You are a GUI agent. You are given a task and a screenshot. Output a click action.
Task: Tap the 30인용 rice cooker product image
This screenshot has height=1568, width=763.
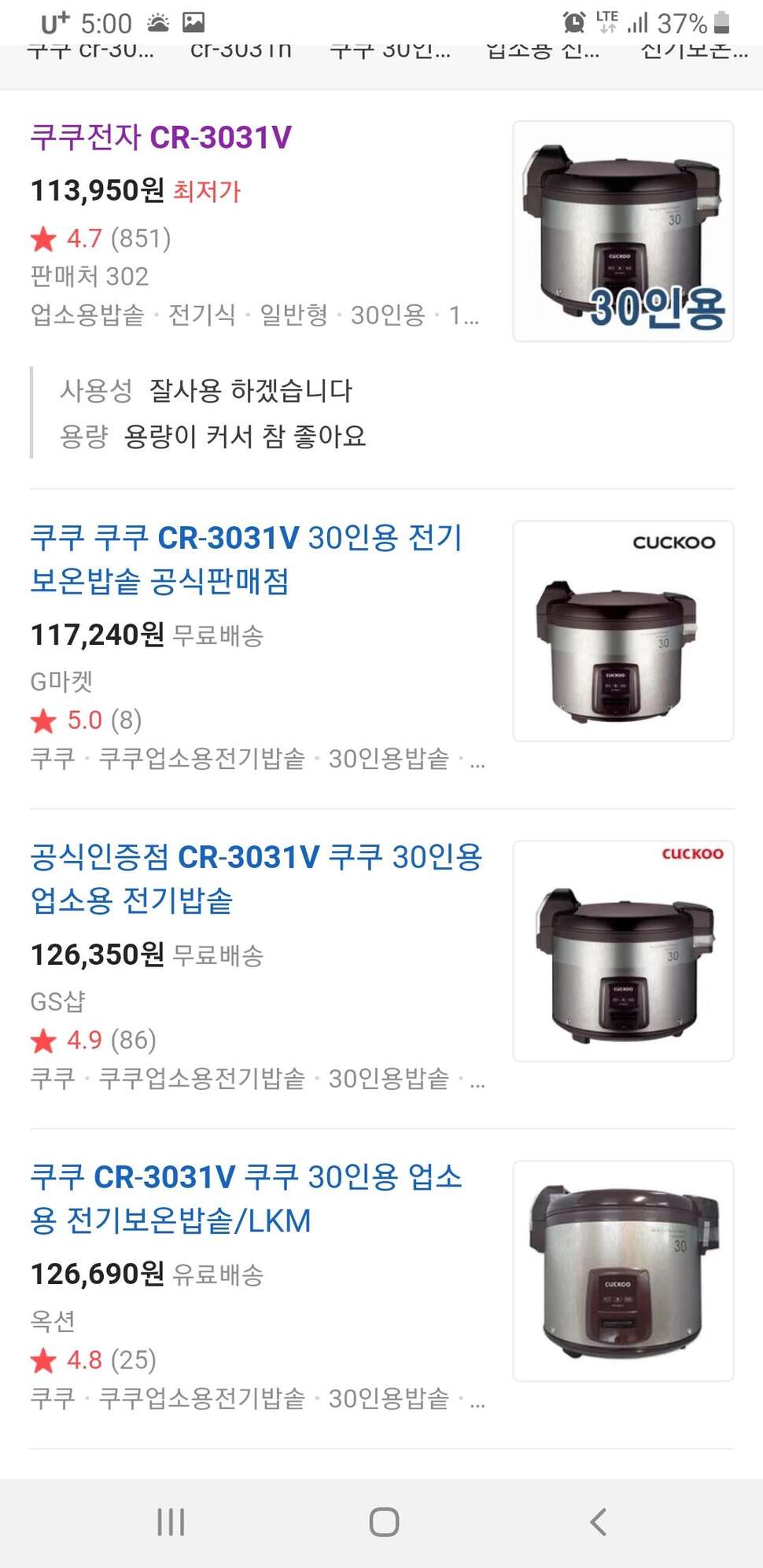(623, 231)
